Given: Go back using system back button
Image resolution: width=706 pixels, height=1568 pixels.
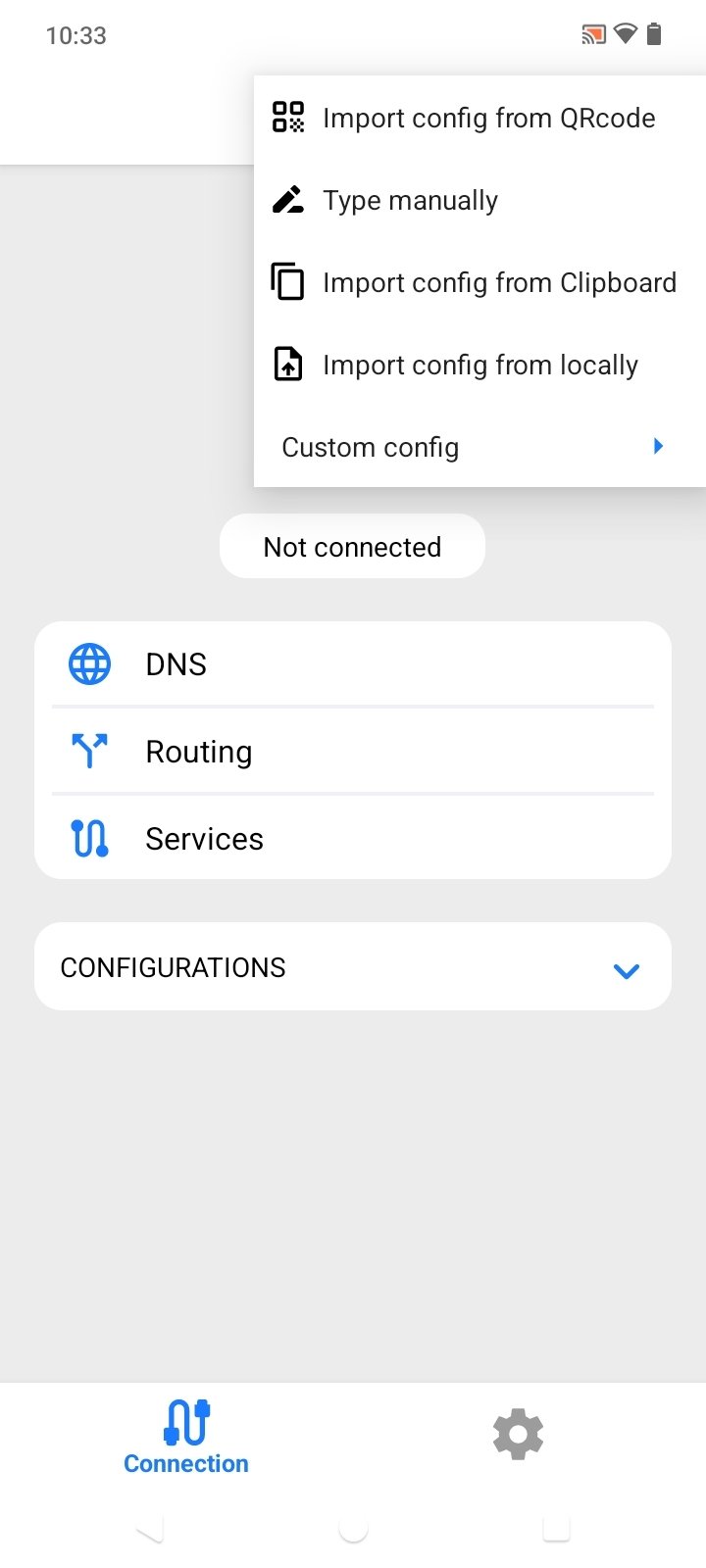Looking at the screenshot, I should (x=149, y=1529).
